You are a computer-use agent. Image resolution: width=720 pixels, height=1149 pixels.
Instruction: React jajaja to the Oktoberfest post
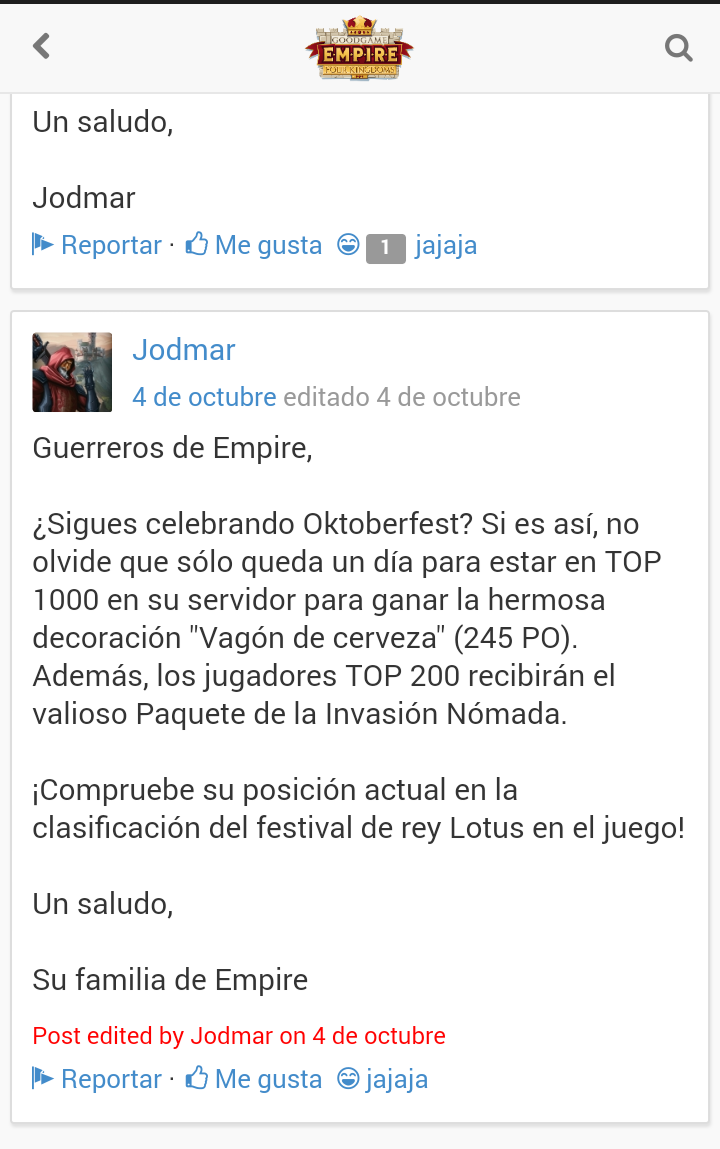click(x=383, y=1079)
